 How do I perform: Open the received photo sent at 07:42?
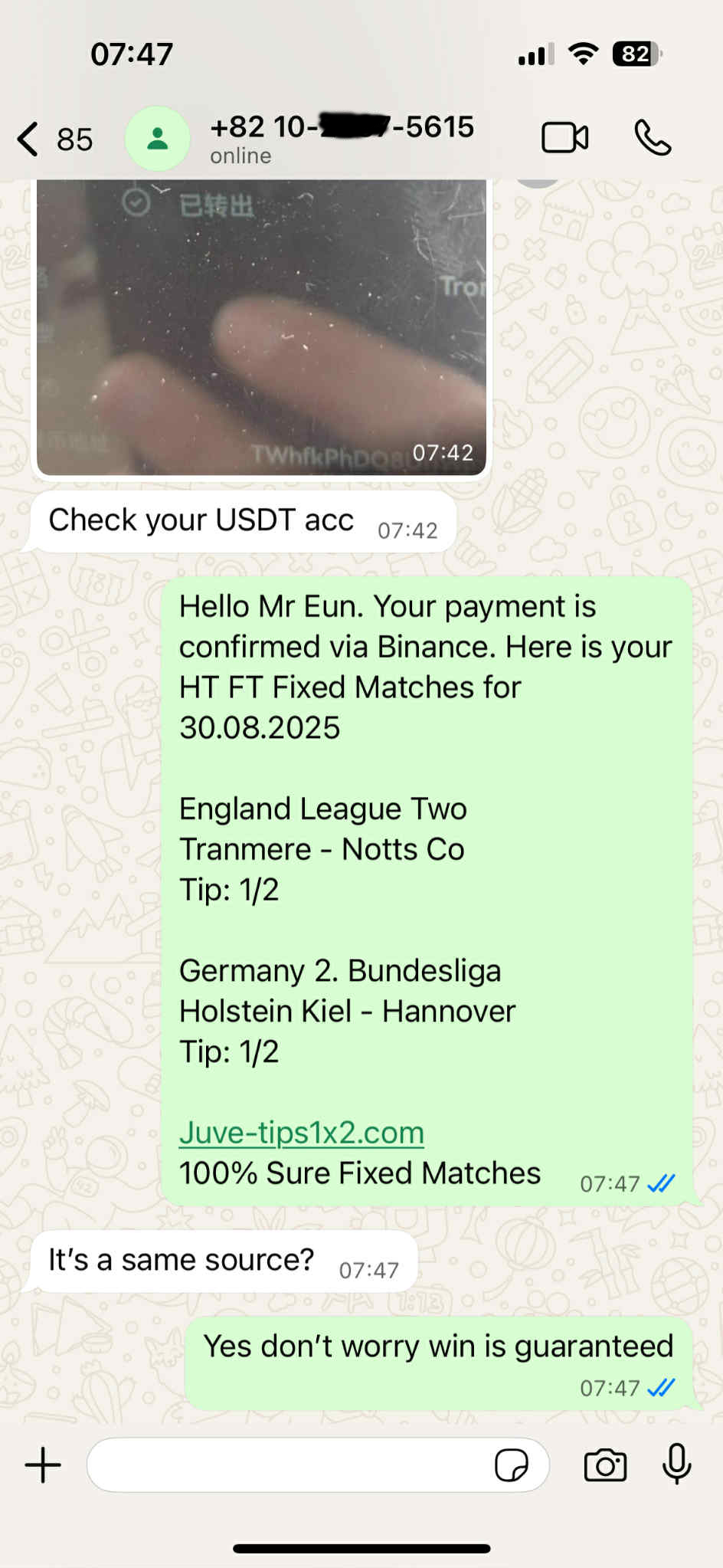coord(260,330)
